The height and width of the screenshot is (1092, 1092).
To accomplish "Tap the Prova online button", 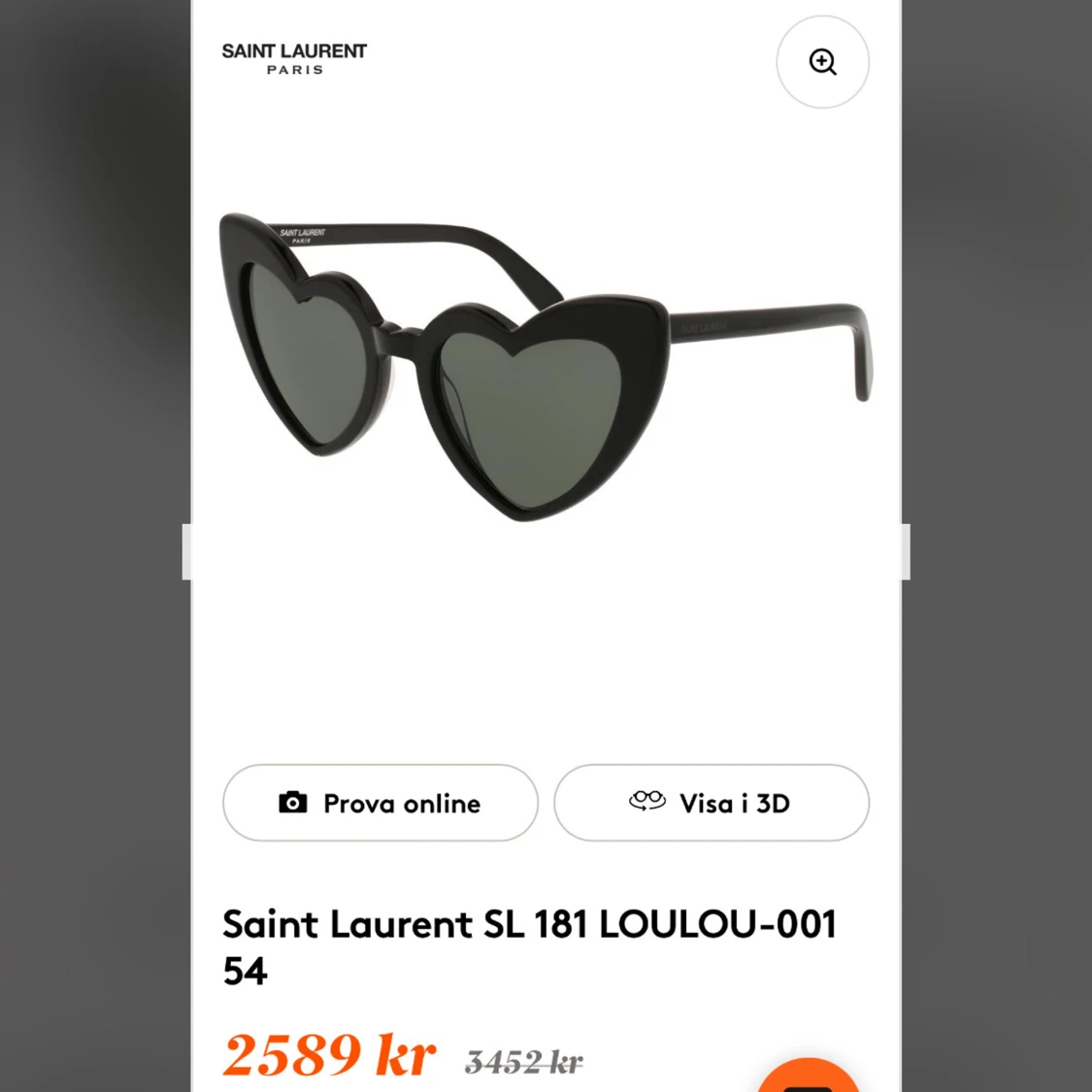I will coord(381,803).
